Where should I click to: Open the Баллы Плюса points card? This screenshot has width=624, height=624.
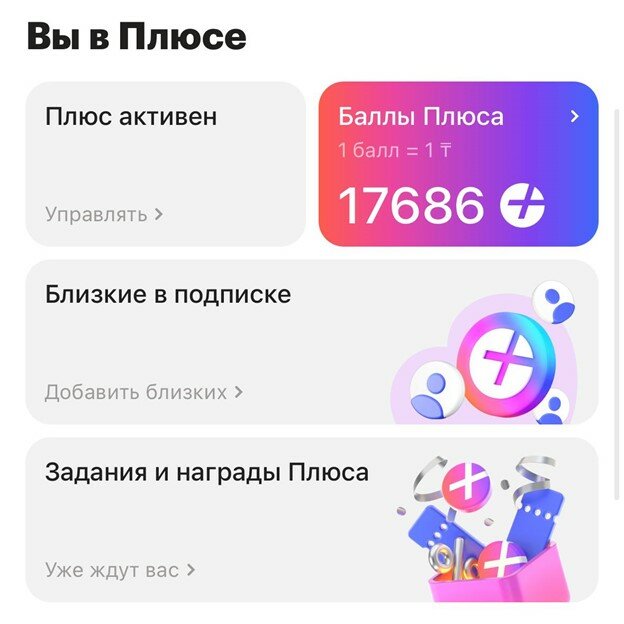458,163
